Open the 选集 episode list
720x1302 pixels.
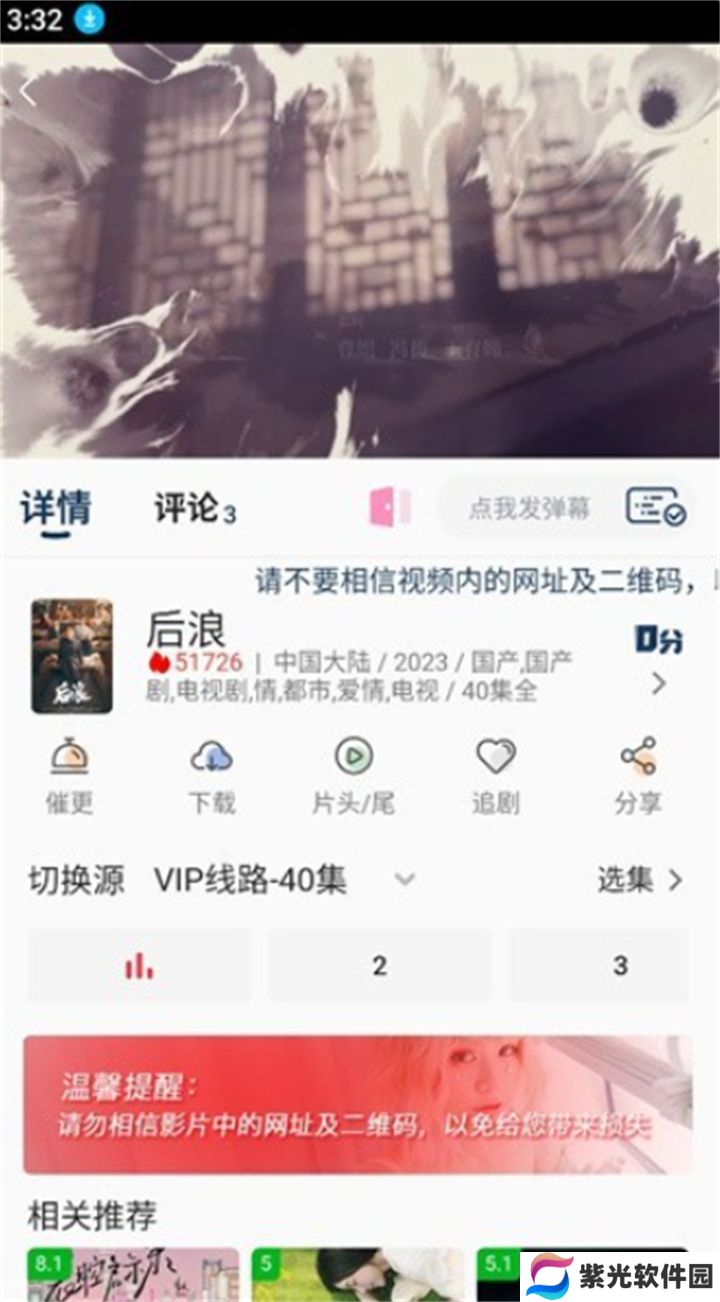click(x=640, y=880)
